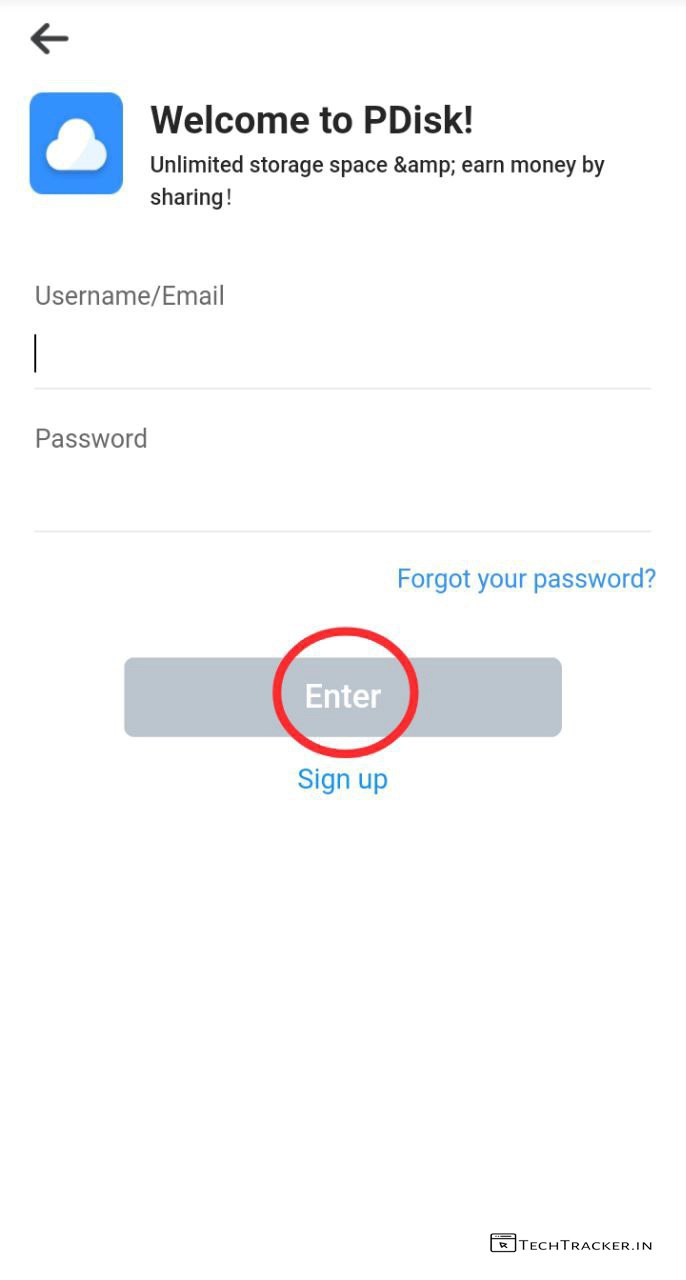Focus the Username/Email field
This screenshot has height=1280, width=686.
coord(342,353)
